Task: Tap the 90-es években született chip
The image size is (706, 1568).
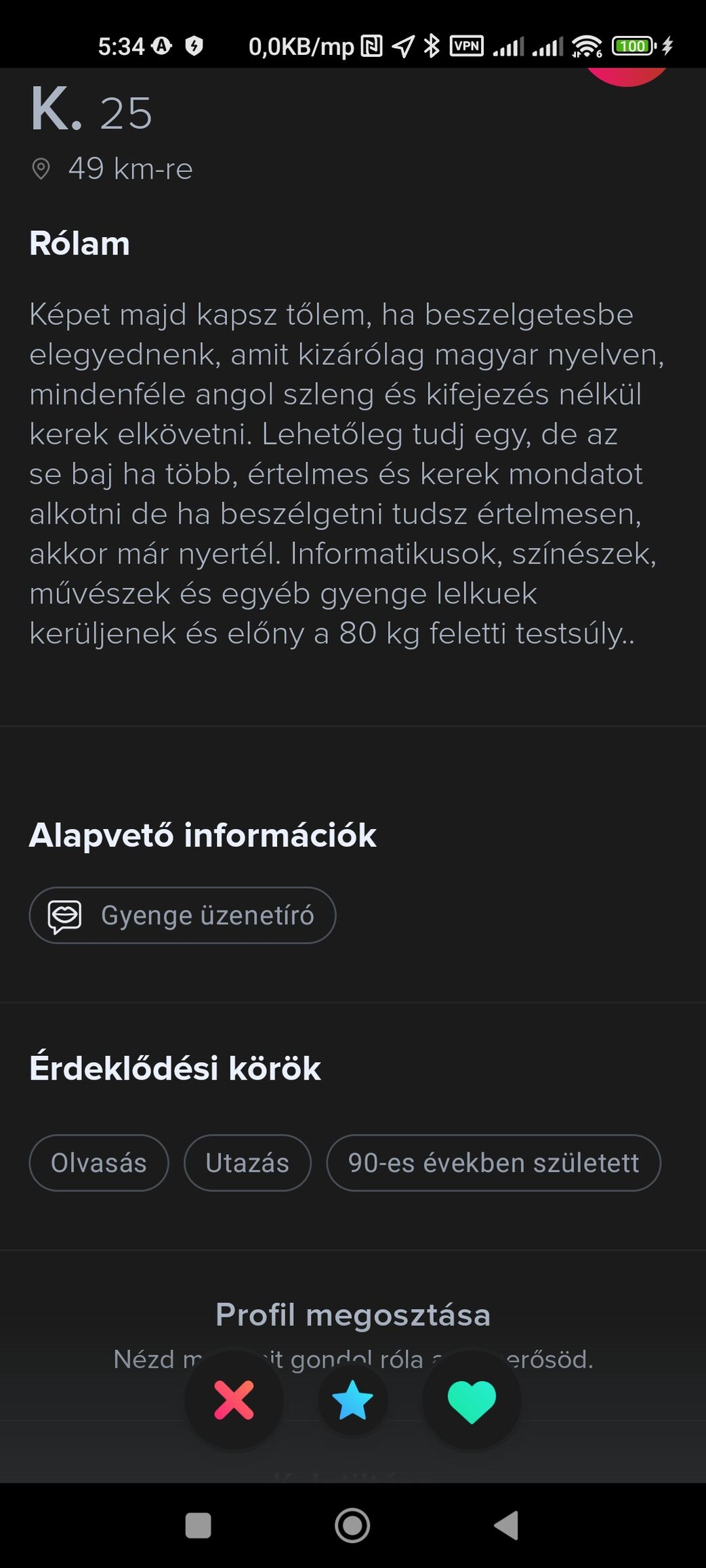Action: click(x=493, y=1162)
